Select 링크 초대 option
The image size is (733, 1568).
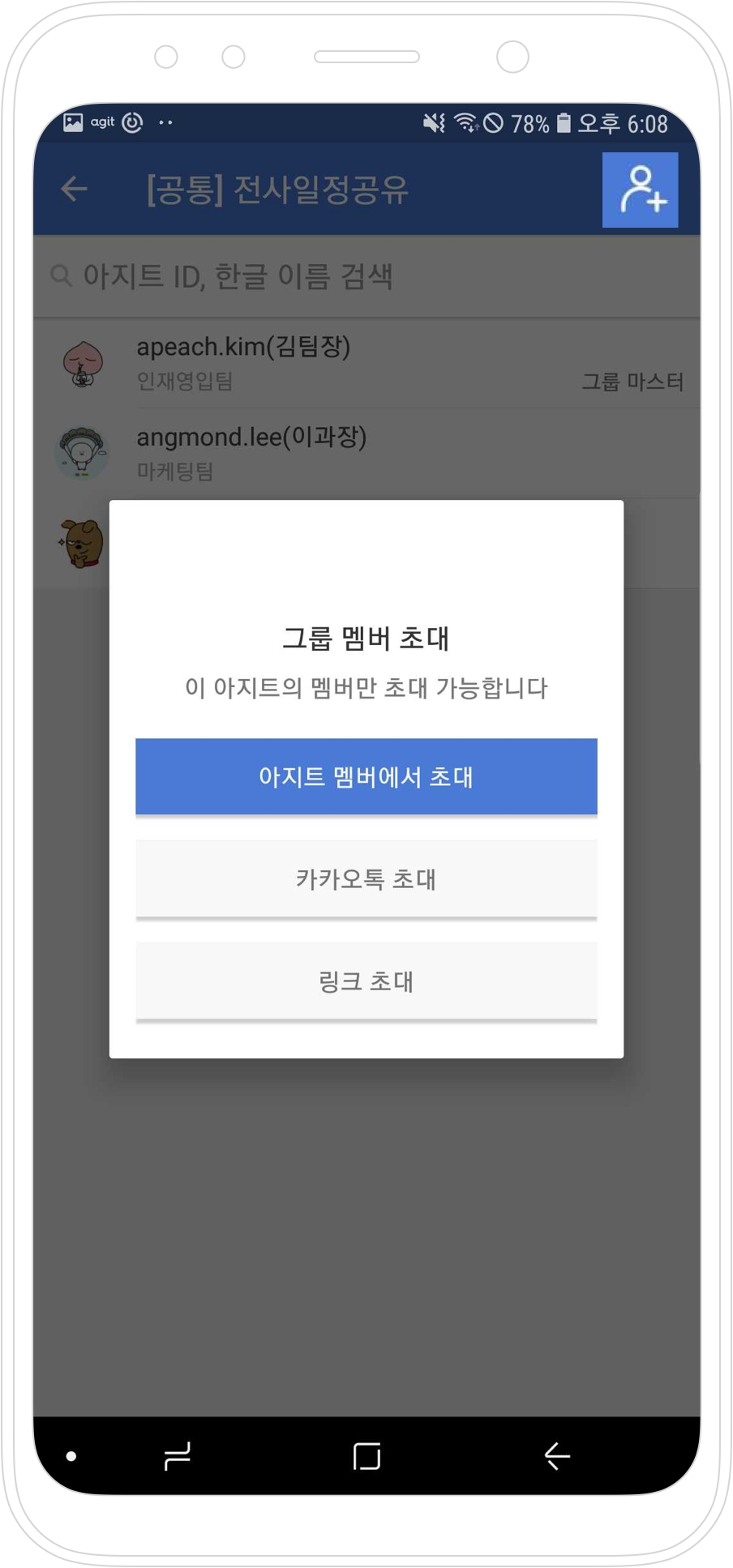tap(366, 981)
